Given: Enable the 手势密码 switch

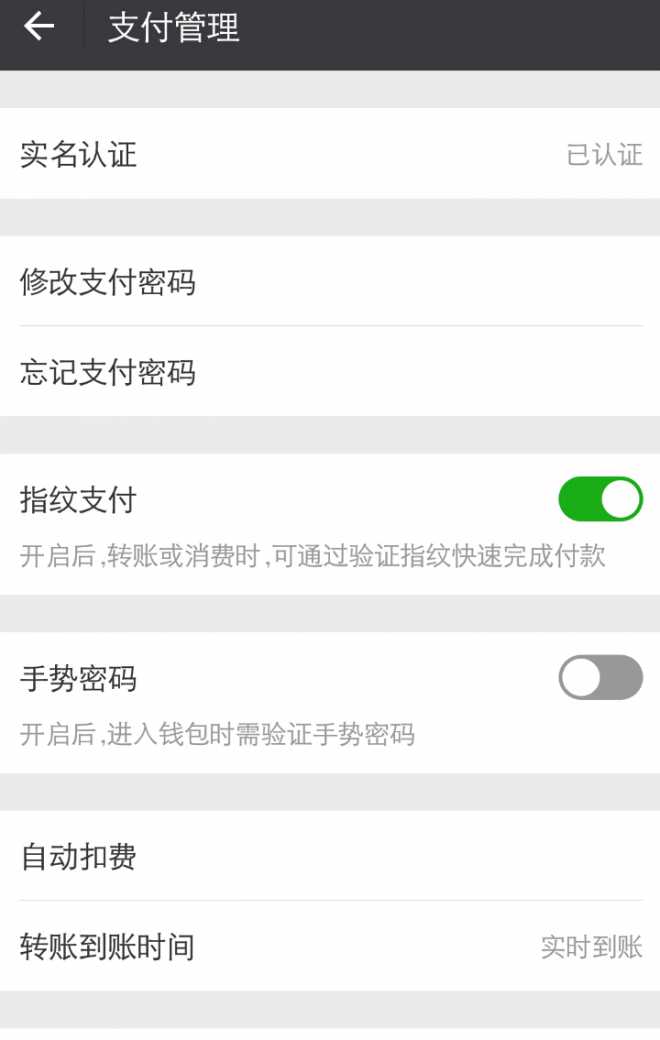Looking at the screenshot, I should (600, 677).
